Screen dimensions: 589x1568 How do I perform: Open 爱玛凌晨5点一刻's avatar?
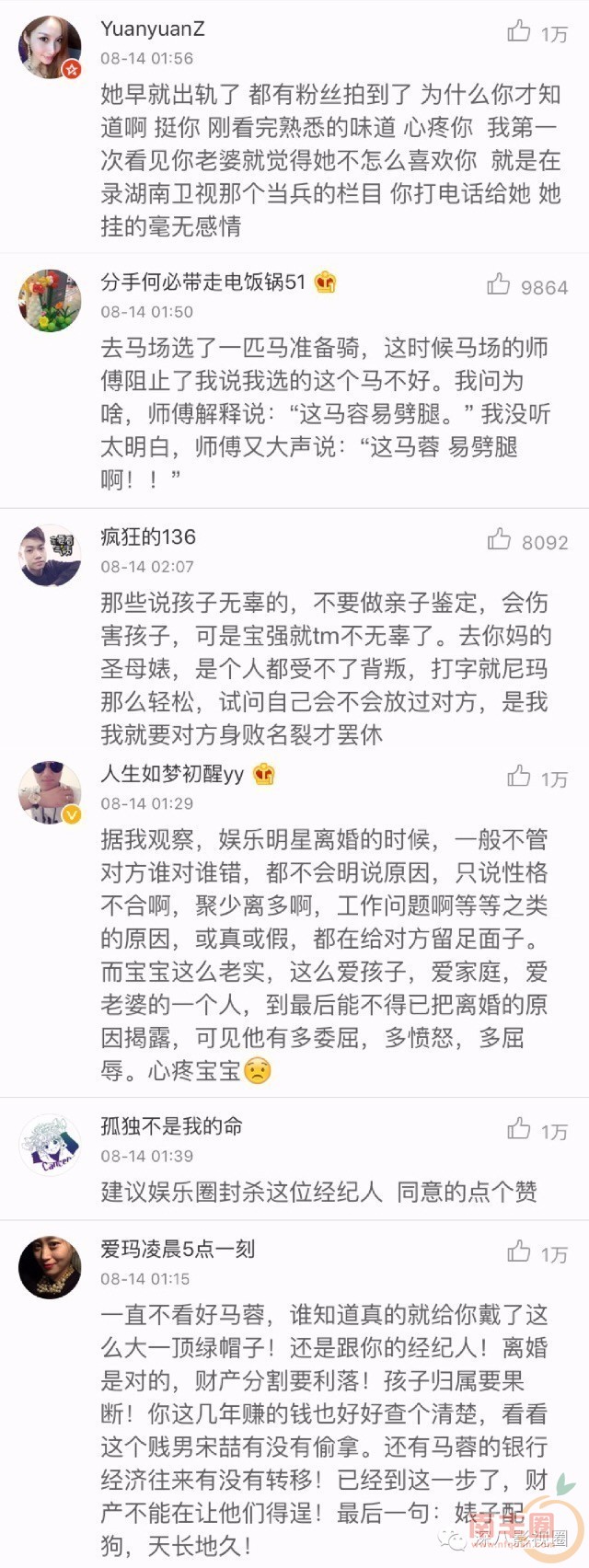(x=50, y=1267)
